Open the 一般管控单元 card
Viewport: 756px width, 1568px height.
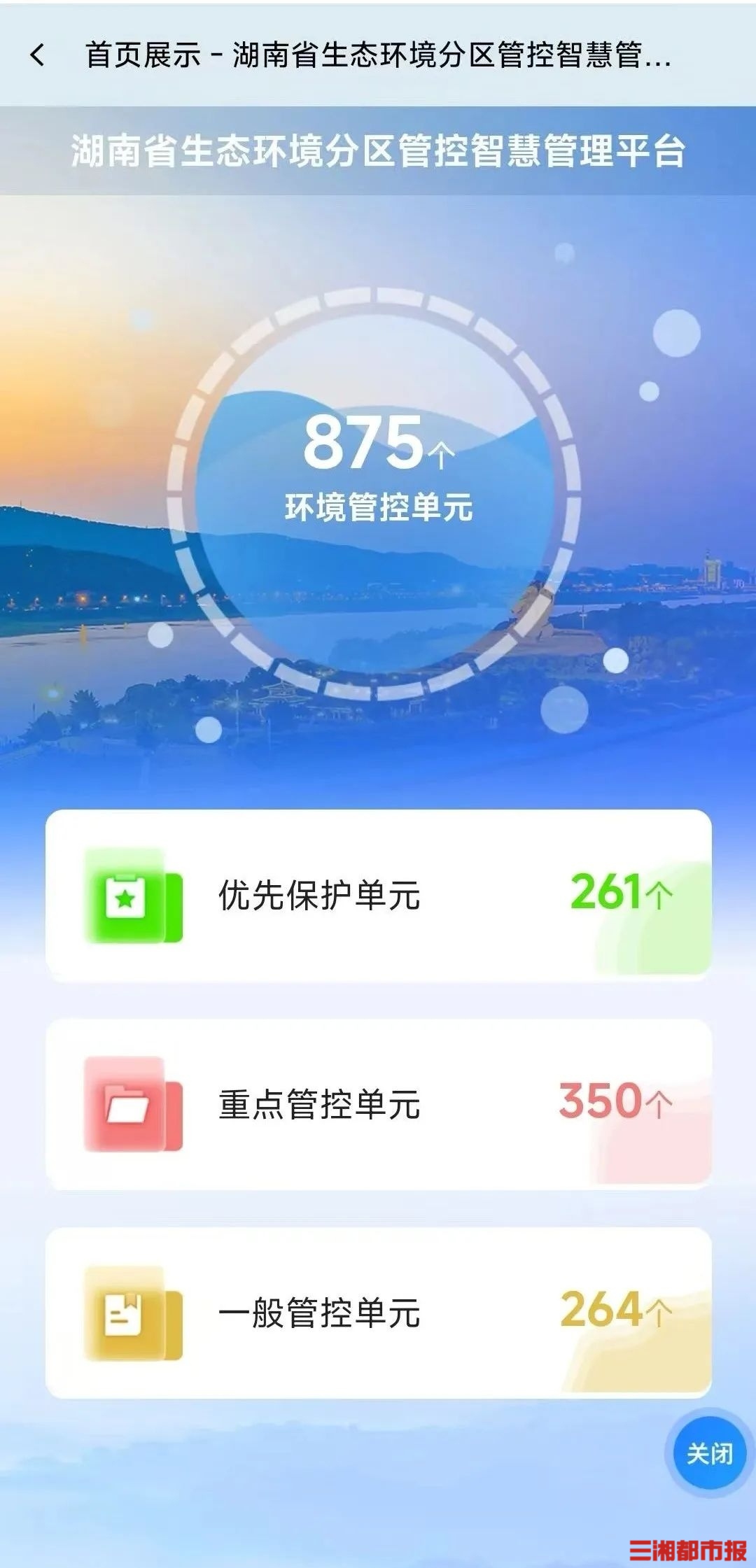(378, 1312)
